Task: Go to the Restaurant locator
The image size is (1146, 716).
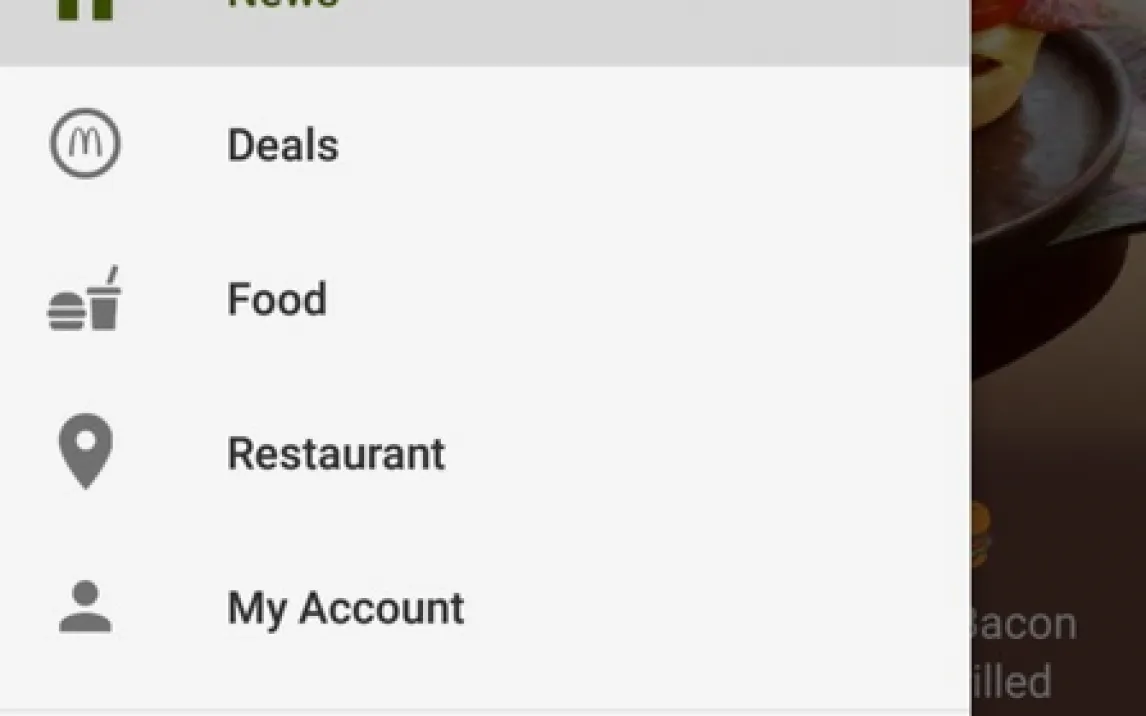Action: (x=336, y=454)
